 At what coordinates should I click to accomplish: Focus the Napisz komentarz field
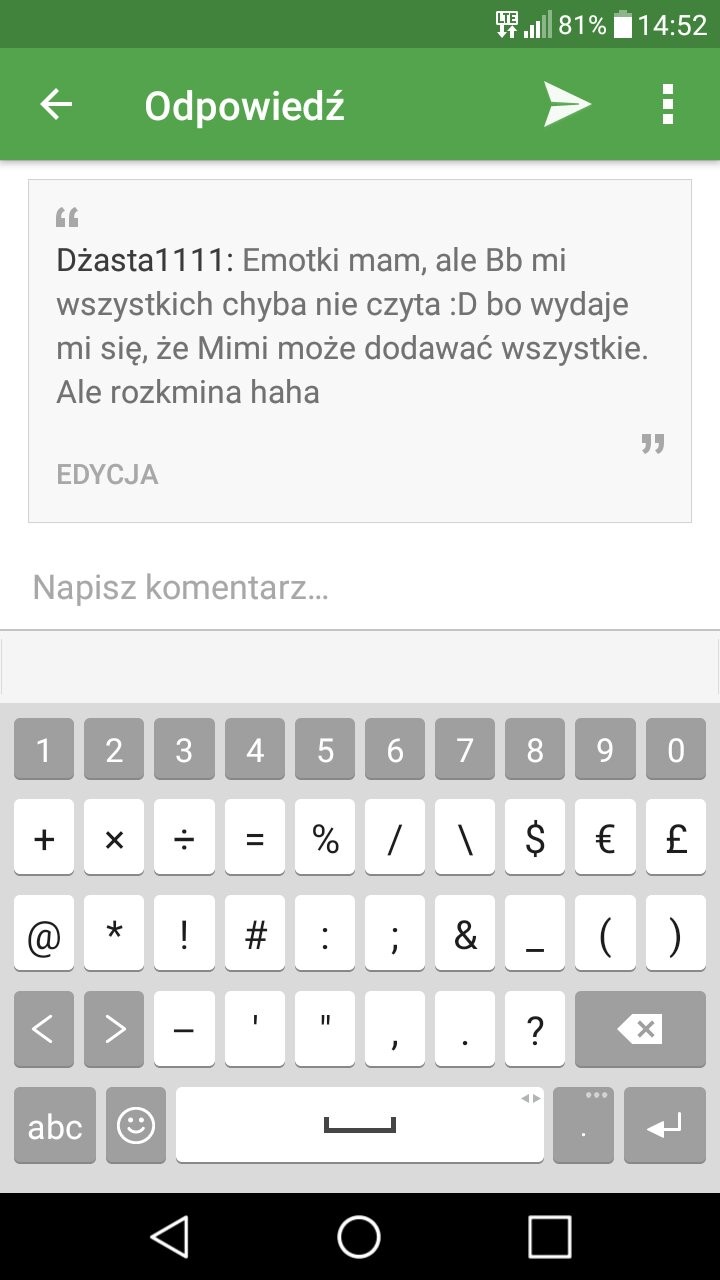pyautogui.click(x=360, y=587)
